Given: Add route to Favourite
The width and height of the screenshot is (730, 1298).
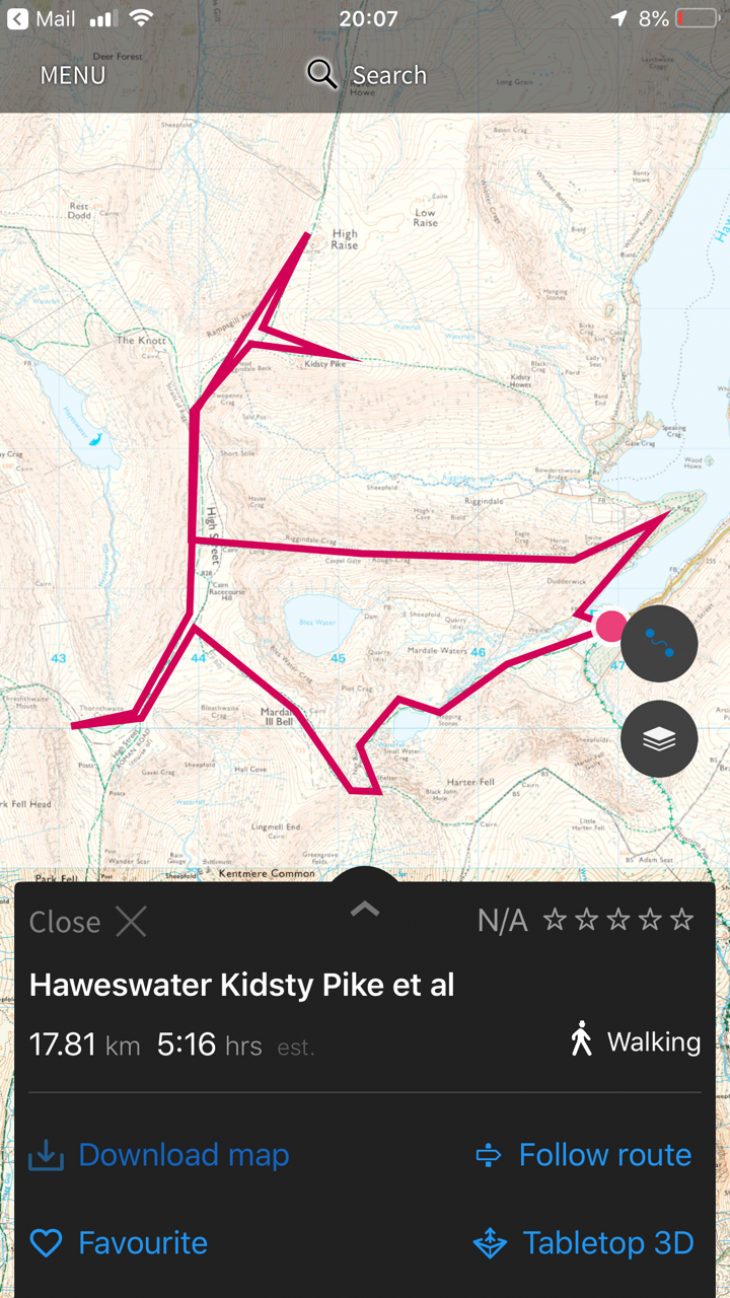Looking at the screenshot, I should 118,1243.
